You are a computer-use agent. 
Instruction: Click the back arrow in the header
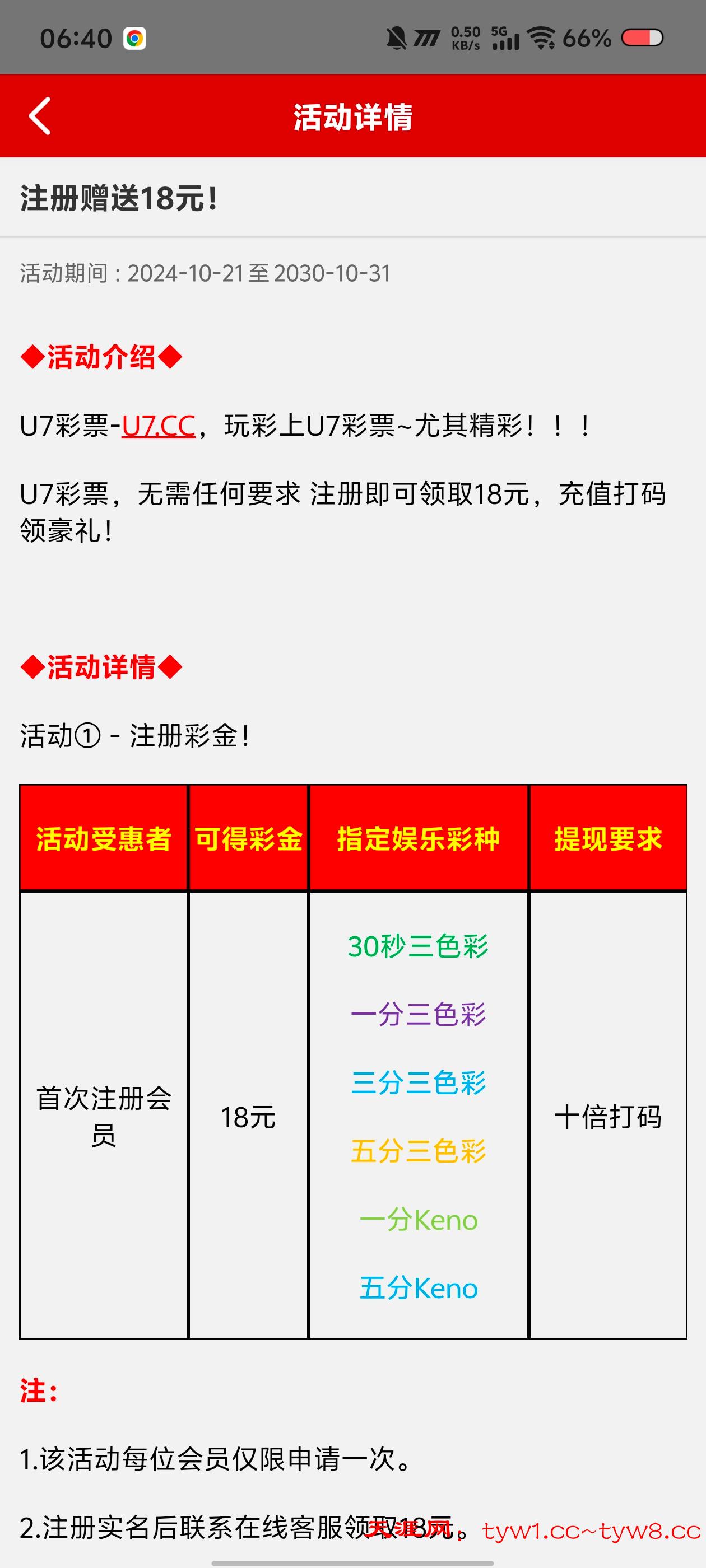[x=40, y=118]
